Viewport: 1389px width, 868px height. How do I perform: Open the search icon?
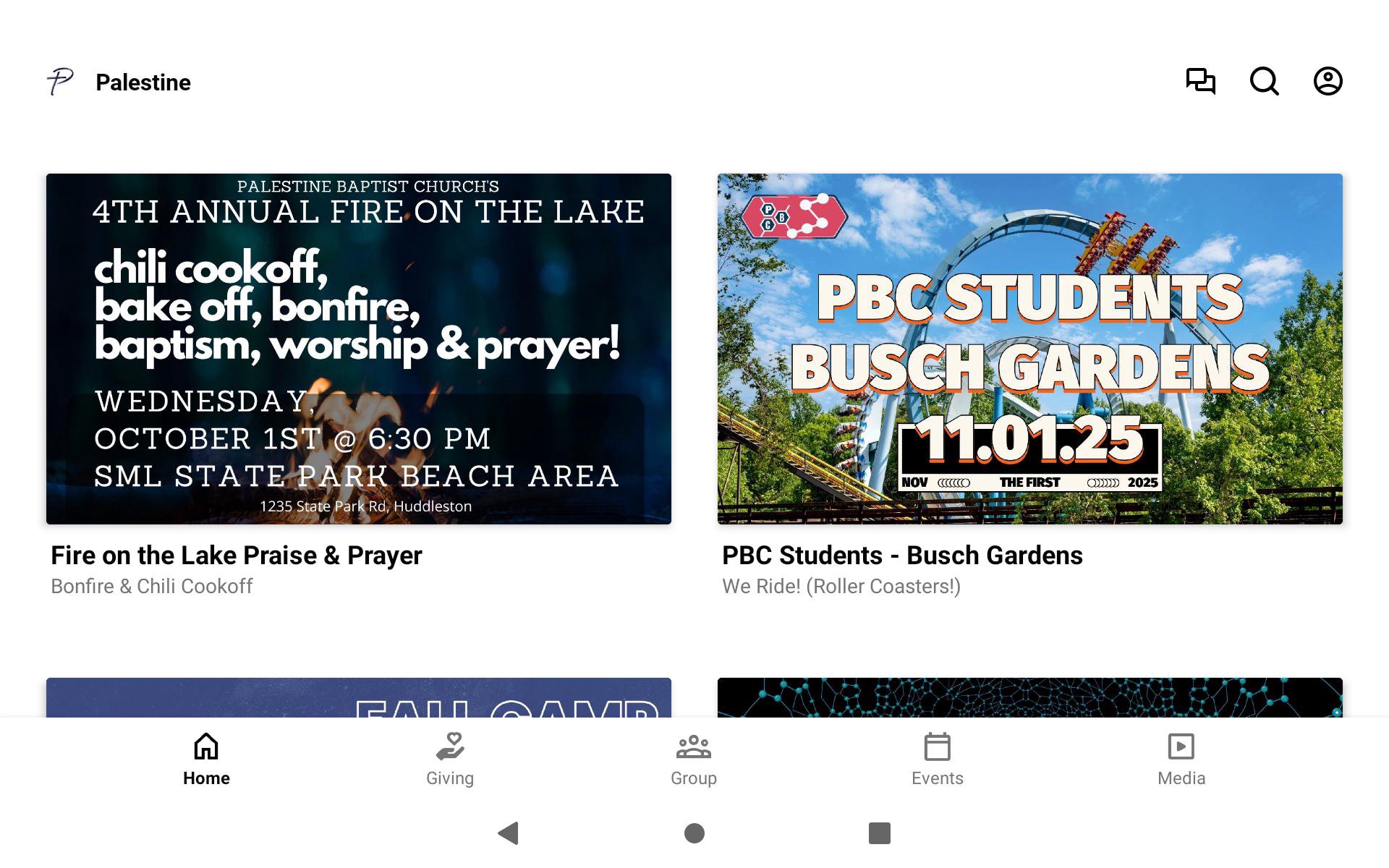point(1264,81)
